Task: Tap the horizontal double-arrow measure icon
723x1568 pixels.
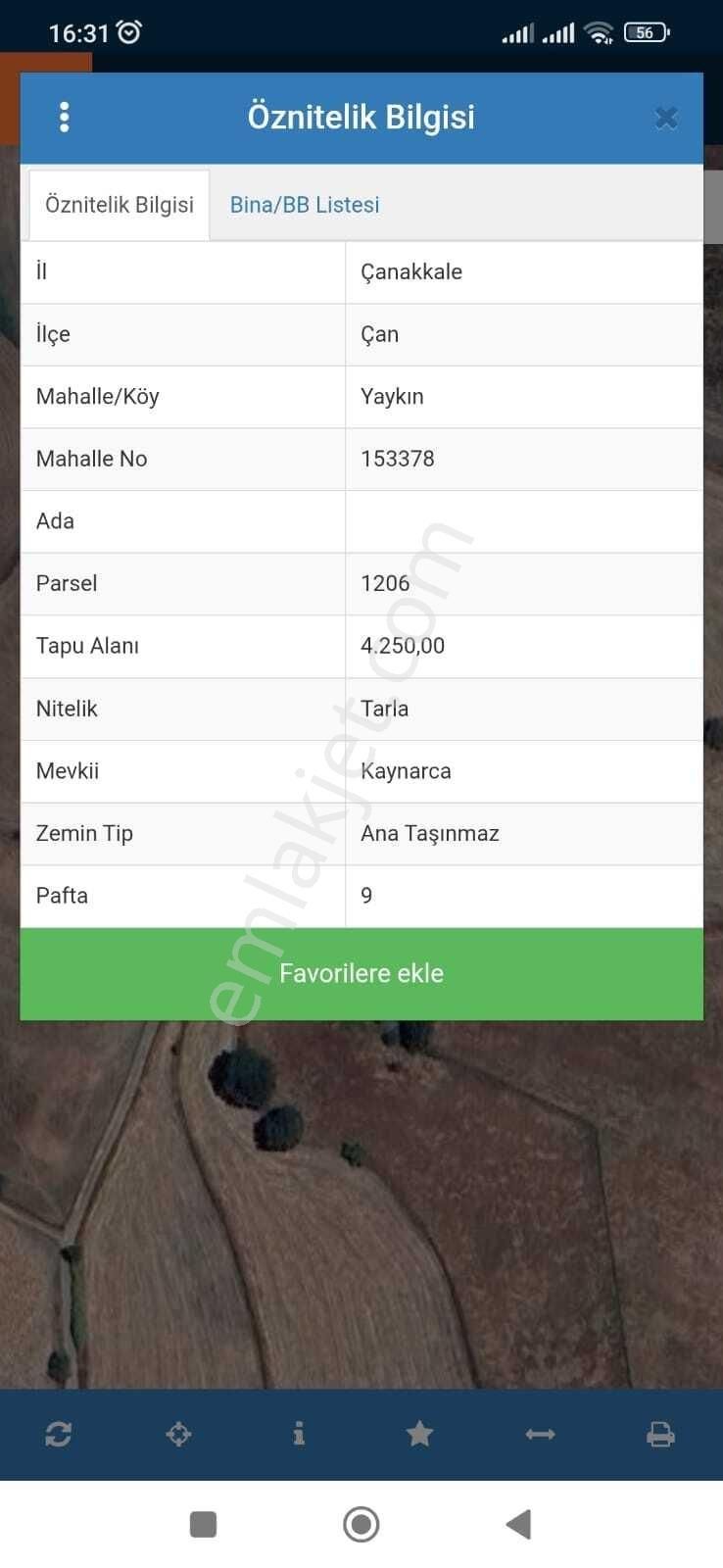Action: (x=540, y=1435)
